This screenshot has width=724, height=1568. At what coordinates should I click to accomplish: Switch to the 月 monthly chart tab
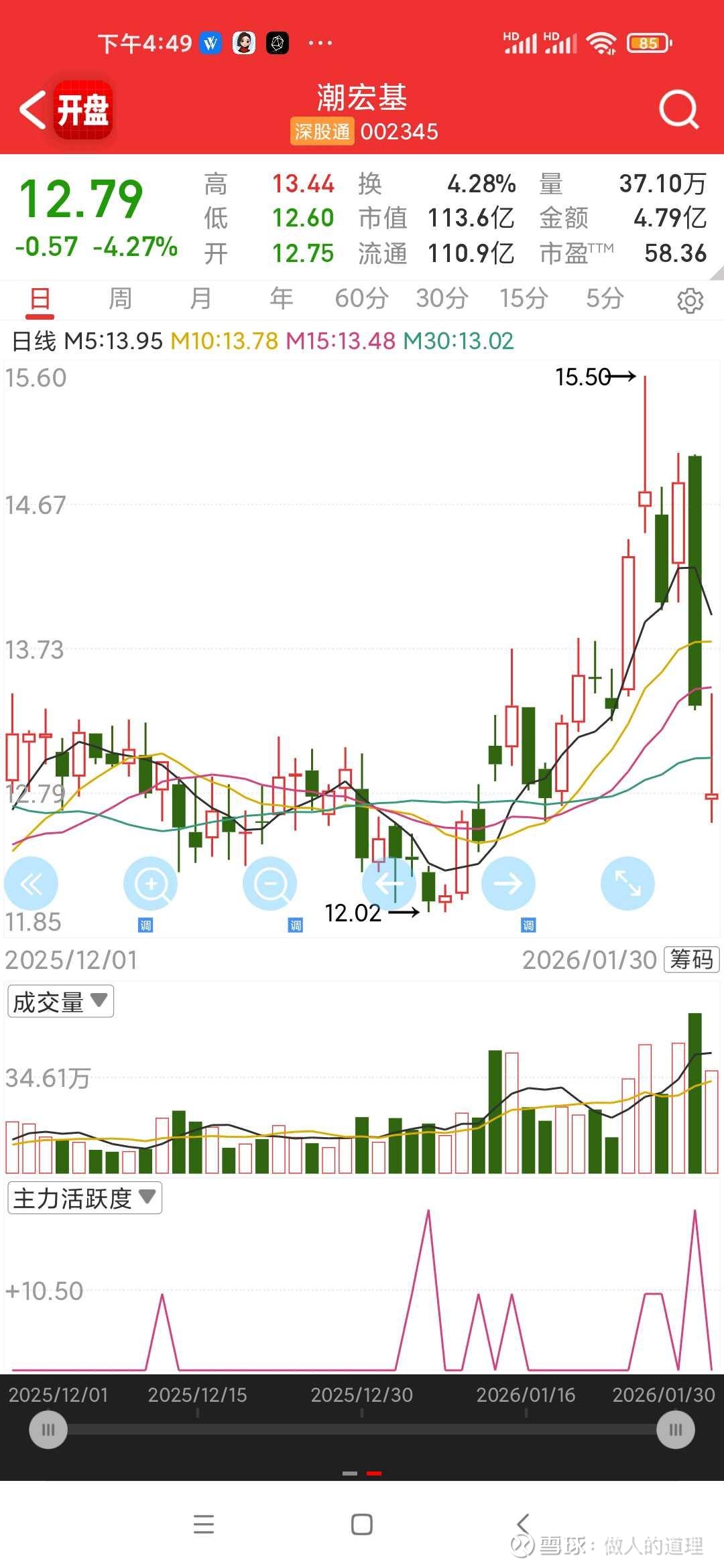[x=201, y=298]
